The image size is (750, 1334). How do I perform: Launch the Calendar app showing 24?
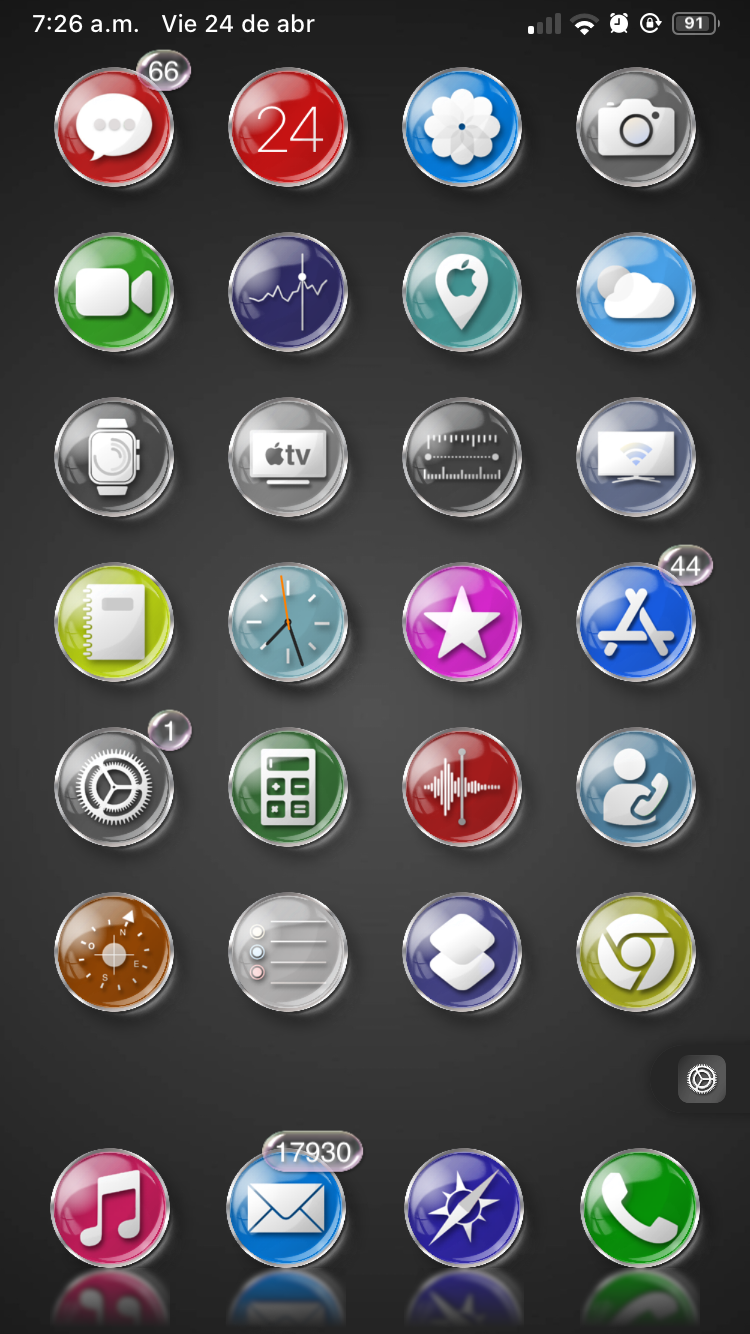tap(288, 128)
